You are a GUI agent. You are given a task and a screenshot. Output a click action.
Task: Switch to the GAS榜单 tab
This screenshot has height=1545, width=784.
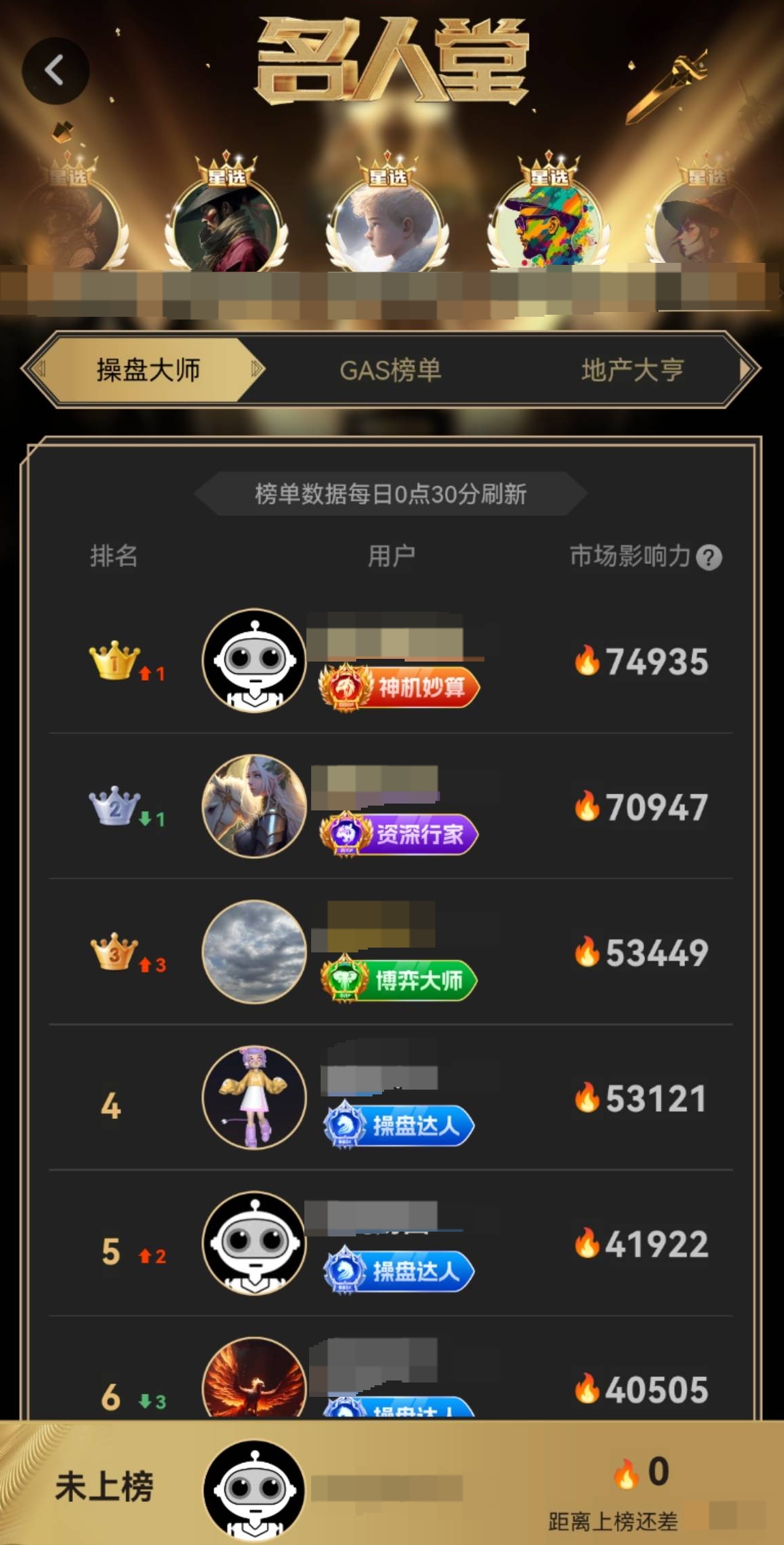[x=390, y=370]
